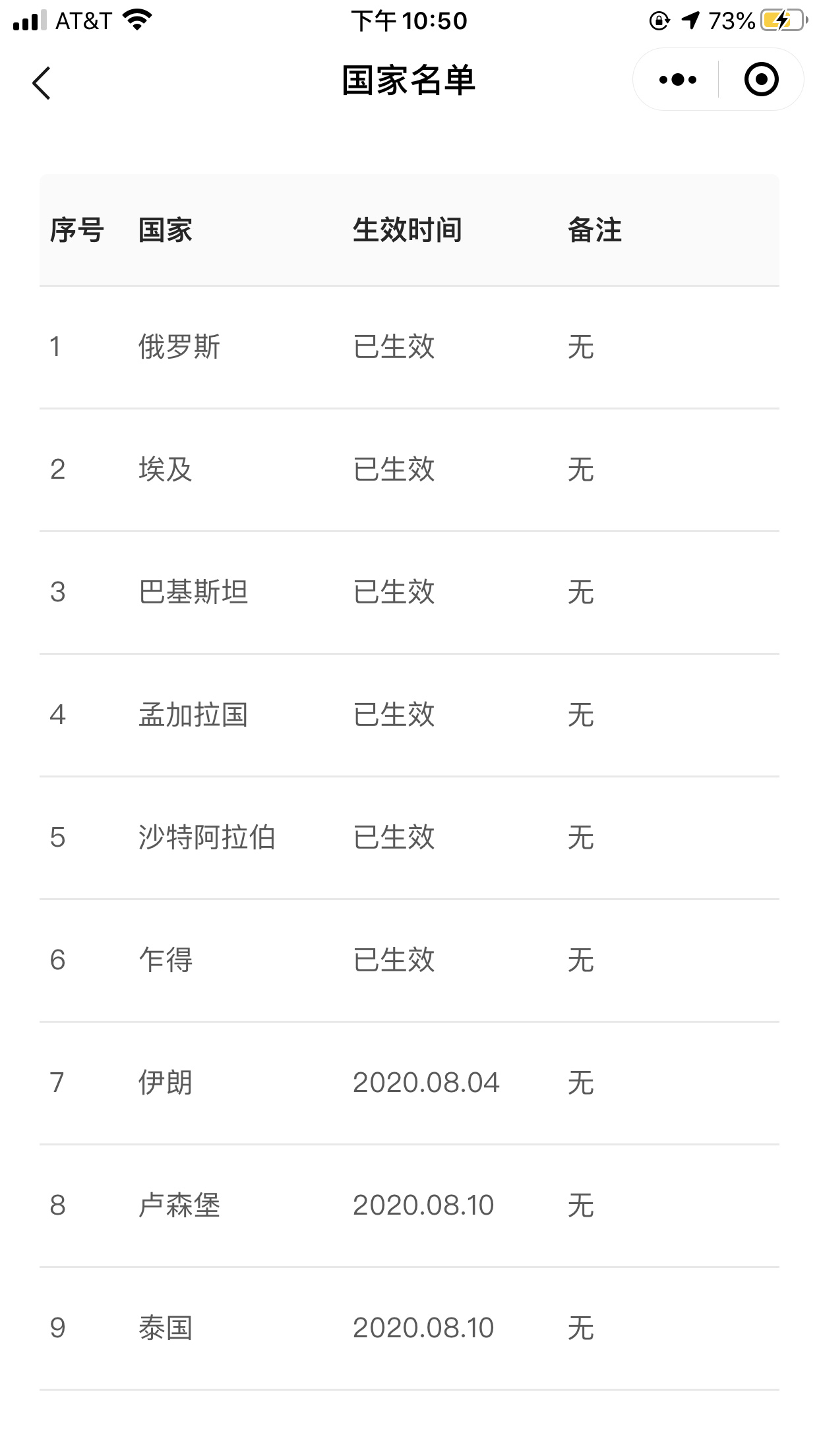Go back from the 国家名单 page
The height and width of the screenshot is (1456, 819).
[x=42, y=83]
